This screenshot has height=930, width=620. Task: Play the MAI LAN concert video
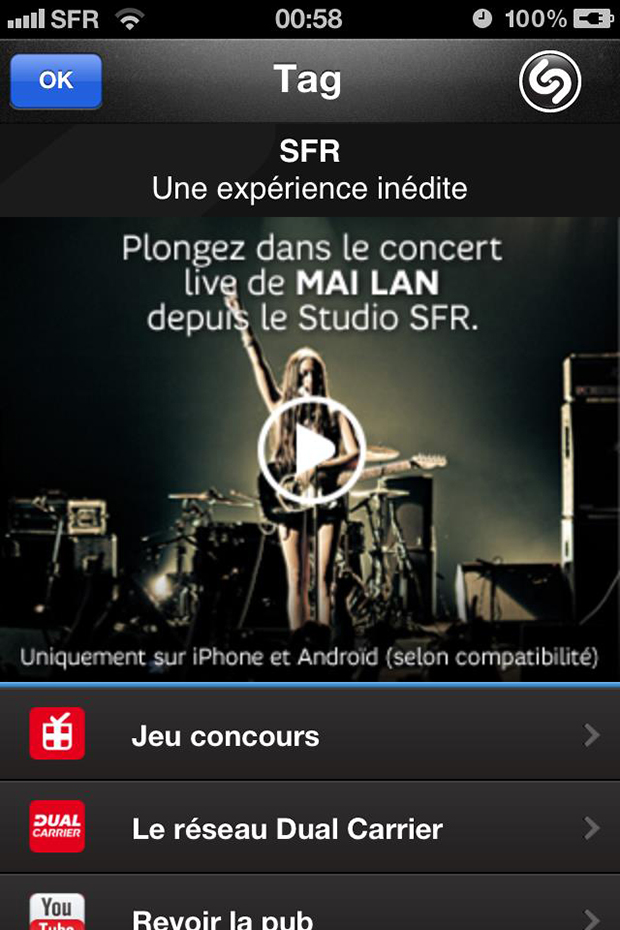point(311,451)
